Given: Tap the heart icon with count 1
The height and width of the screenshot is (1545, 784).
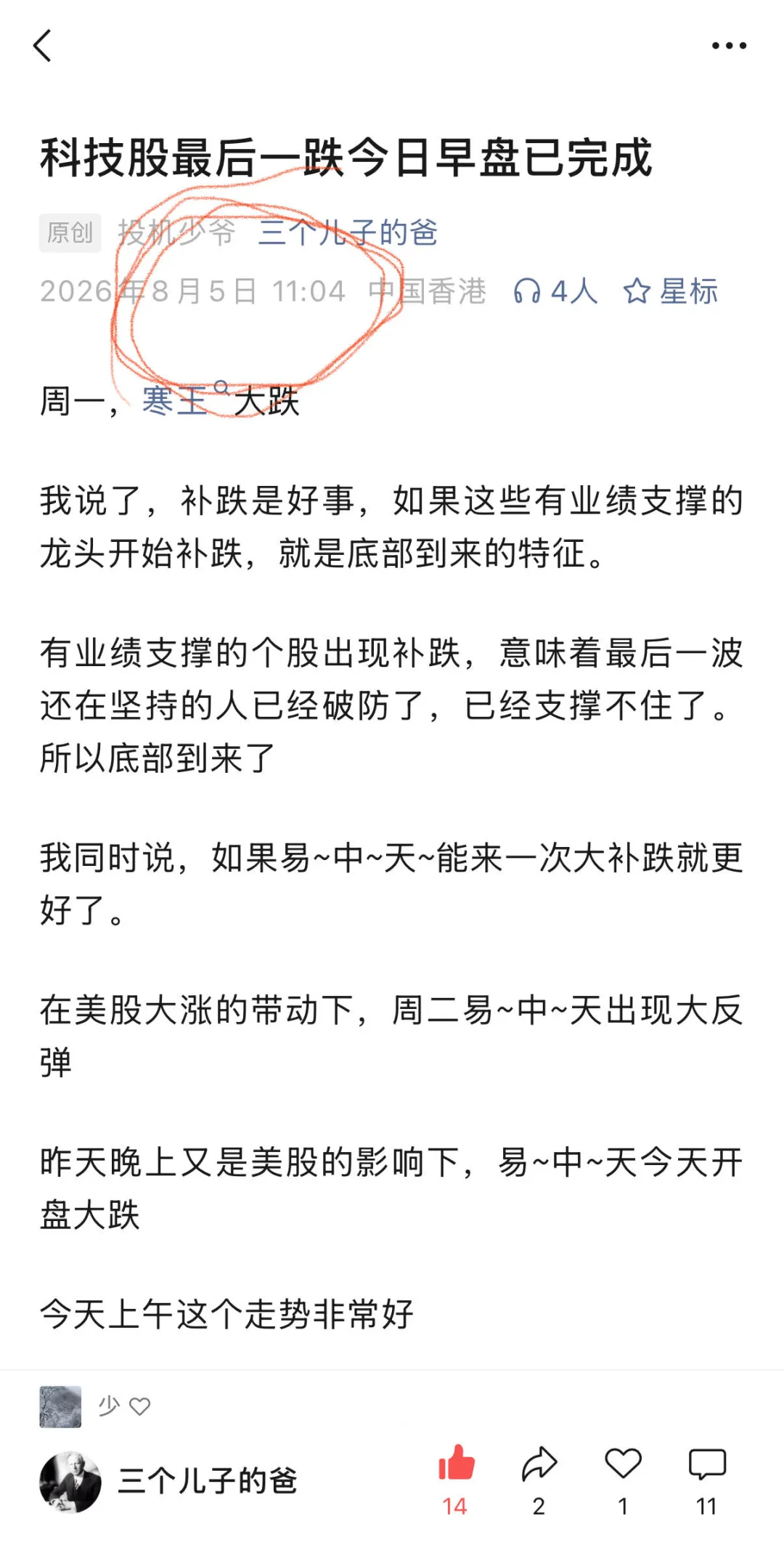Looking at the screenshot, I should click(x=623, y=1479).
